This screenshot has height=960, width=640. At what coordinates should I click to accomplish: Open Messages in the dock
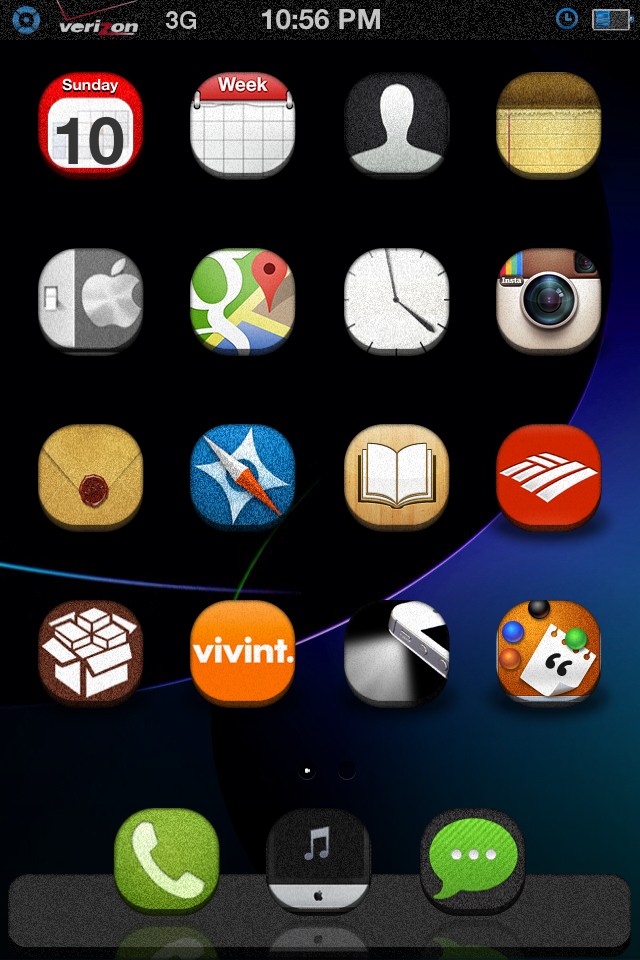(472, 860)
